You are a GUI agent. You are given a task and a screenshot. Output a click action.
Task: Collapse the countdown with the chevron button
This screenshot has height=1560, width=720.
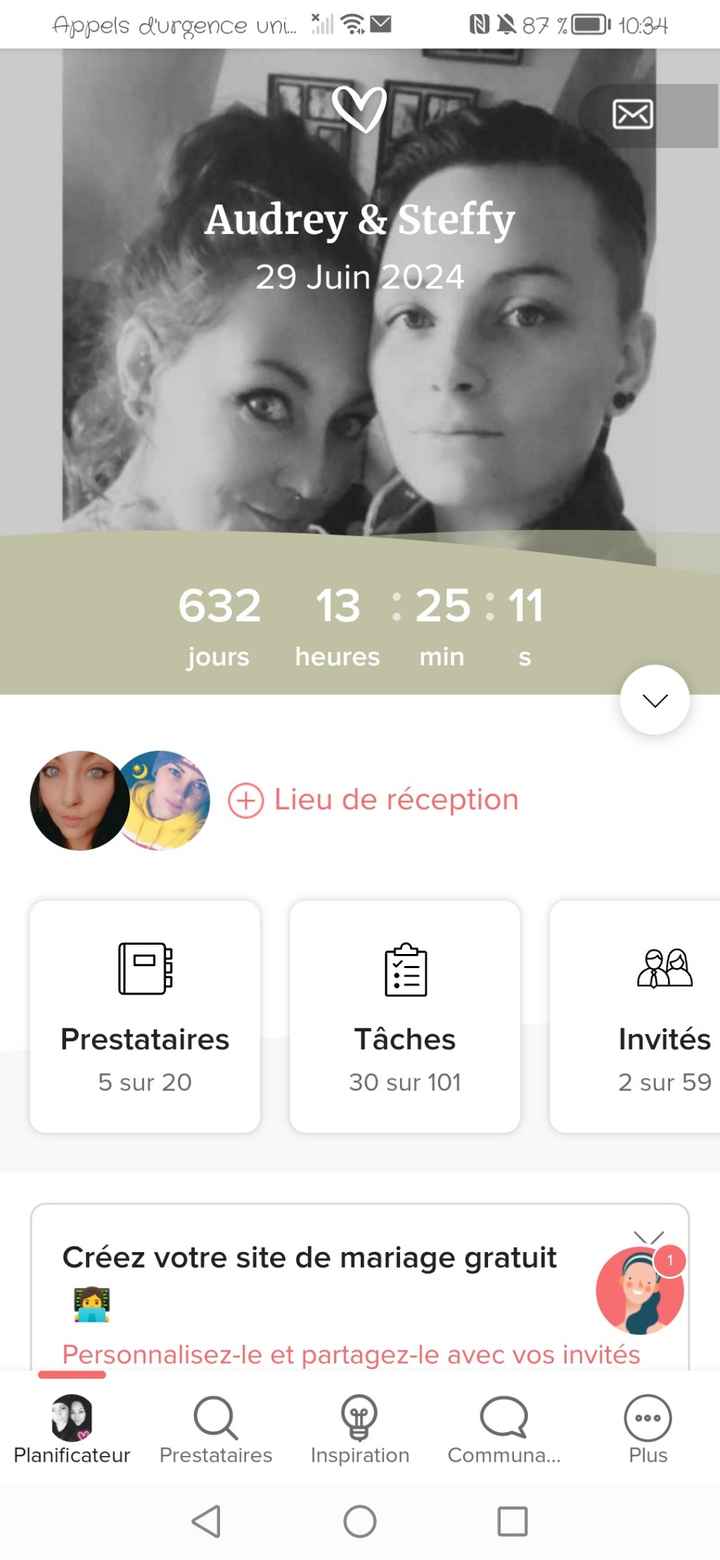[654, 699]
